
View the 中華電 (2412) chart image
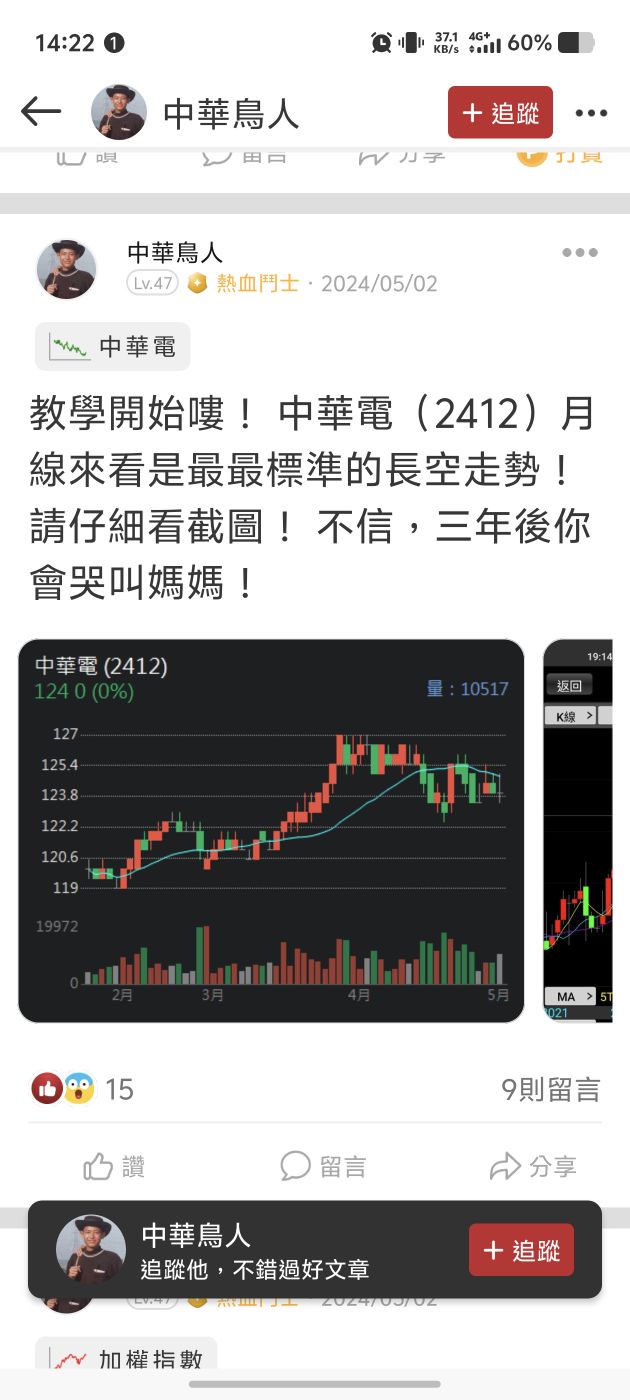coord(271,830)
